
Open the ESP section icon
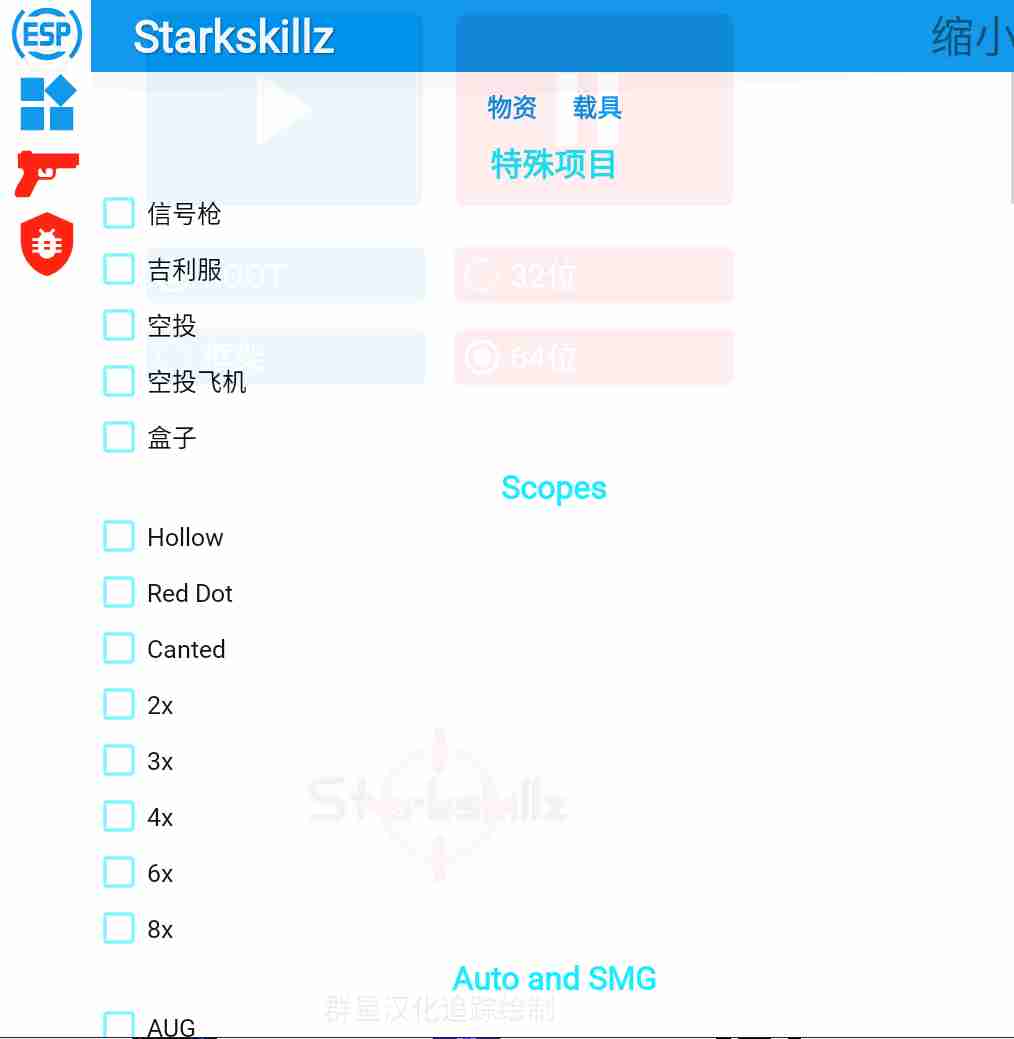tap(46, 35)
